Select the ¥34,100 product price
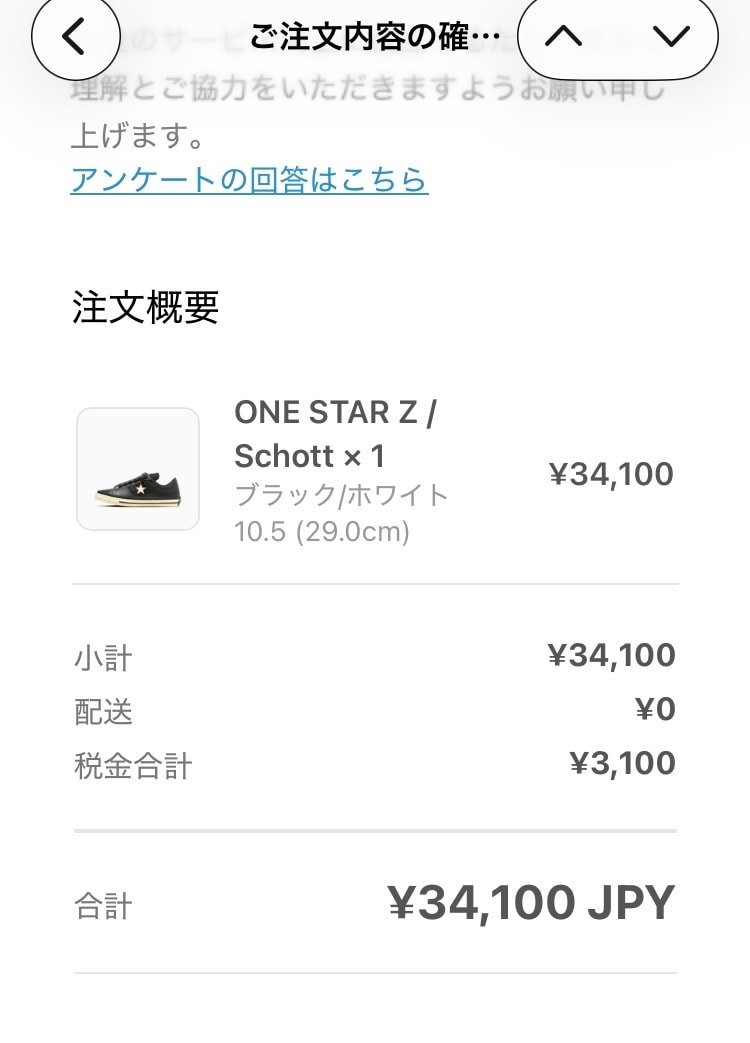Screen dimensions: 750x1043 (x=610, y=473)
